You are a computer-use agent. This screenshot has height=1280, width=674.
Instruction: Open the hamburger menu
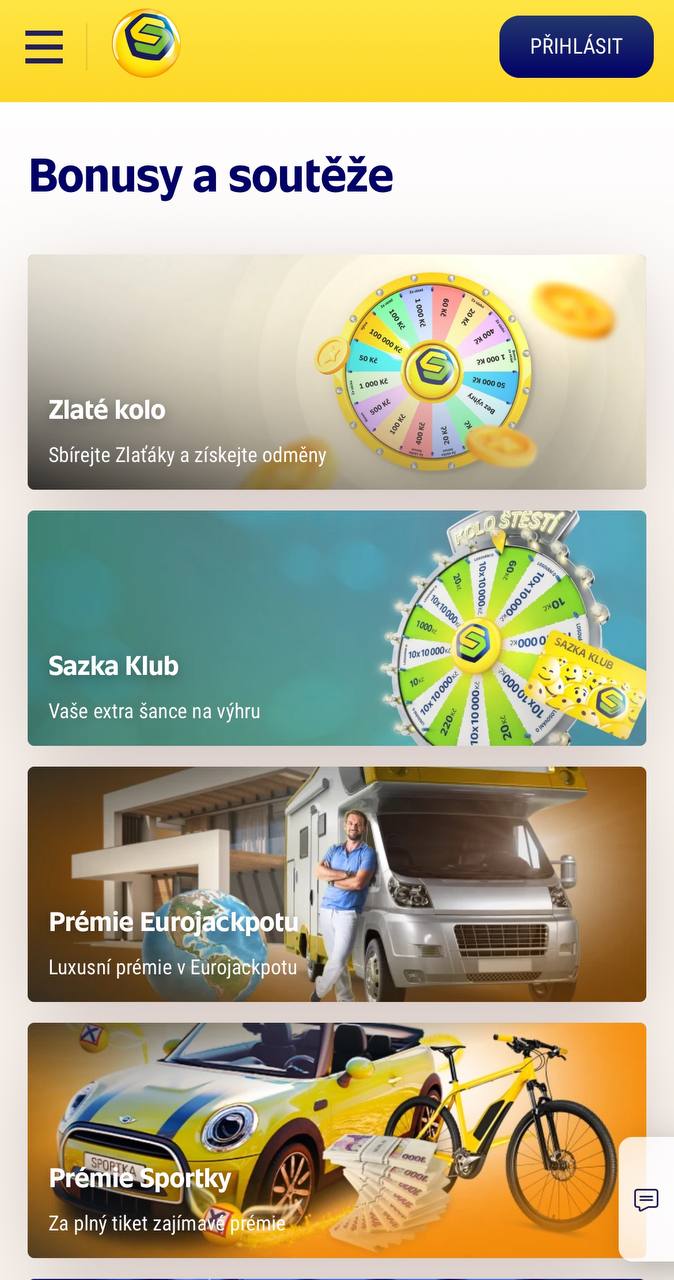tap(44, 46)
